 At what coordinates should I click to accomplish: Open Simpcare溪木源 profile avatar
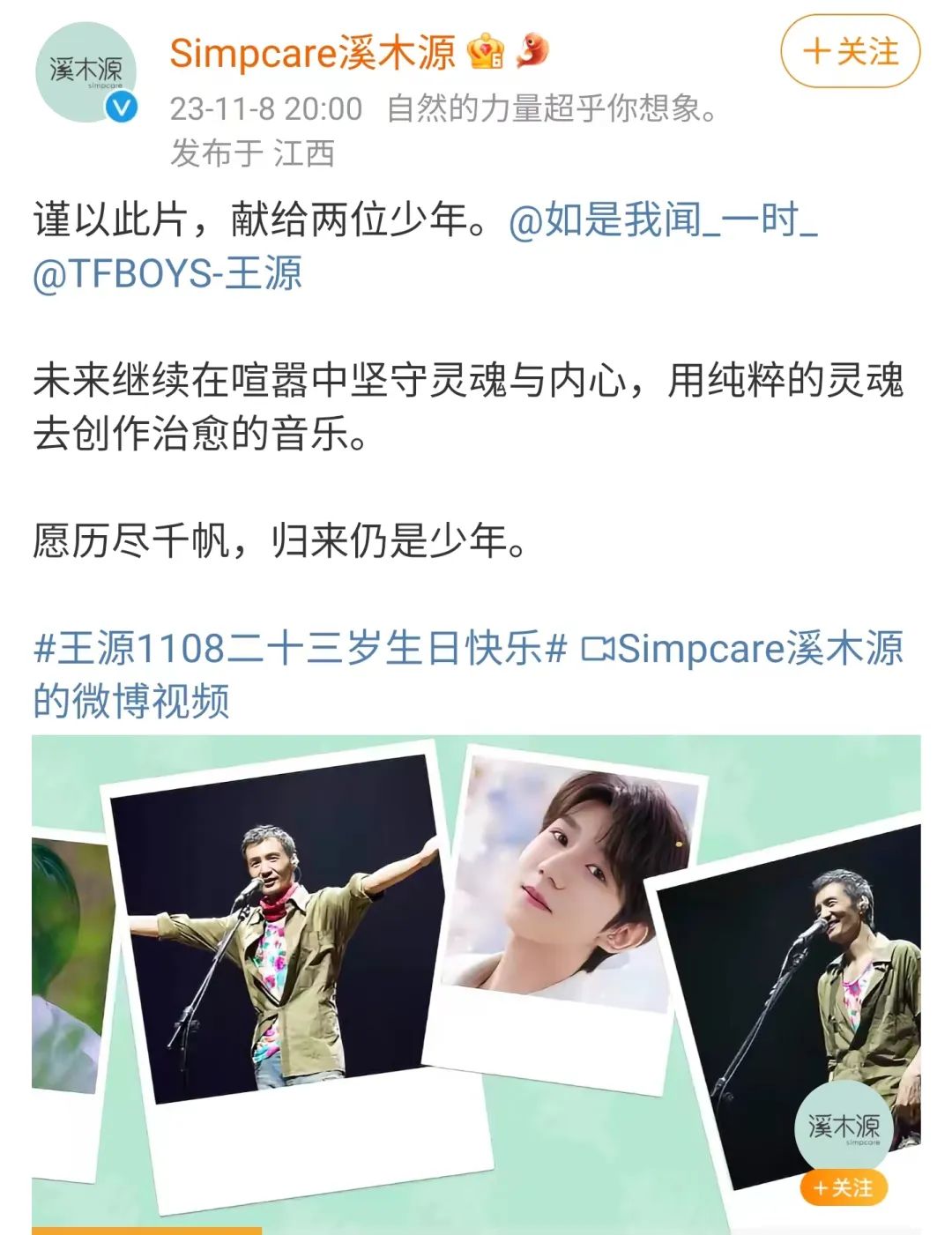click(86, 72)
